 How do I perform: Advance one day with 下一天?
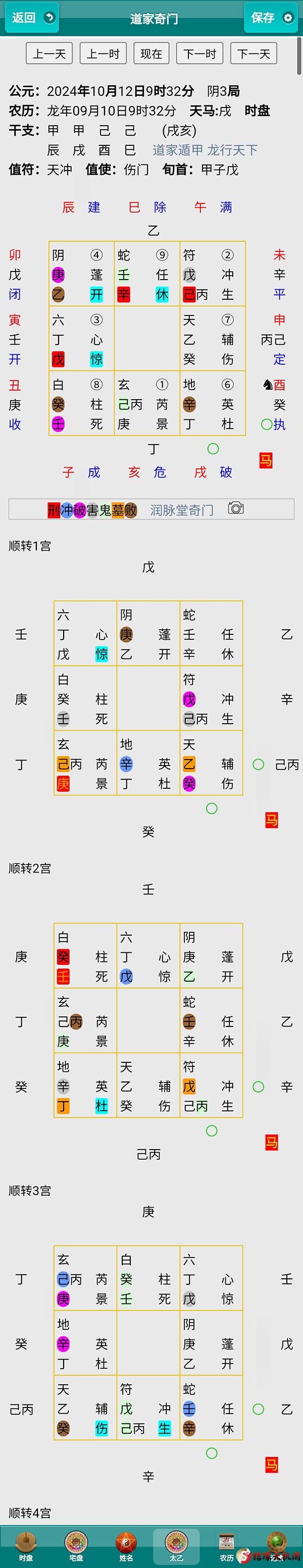point(254,53)
